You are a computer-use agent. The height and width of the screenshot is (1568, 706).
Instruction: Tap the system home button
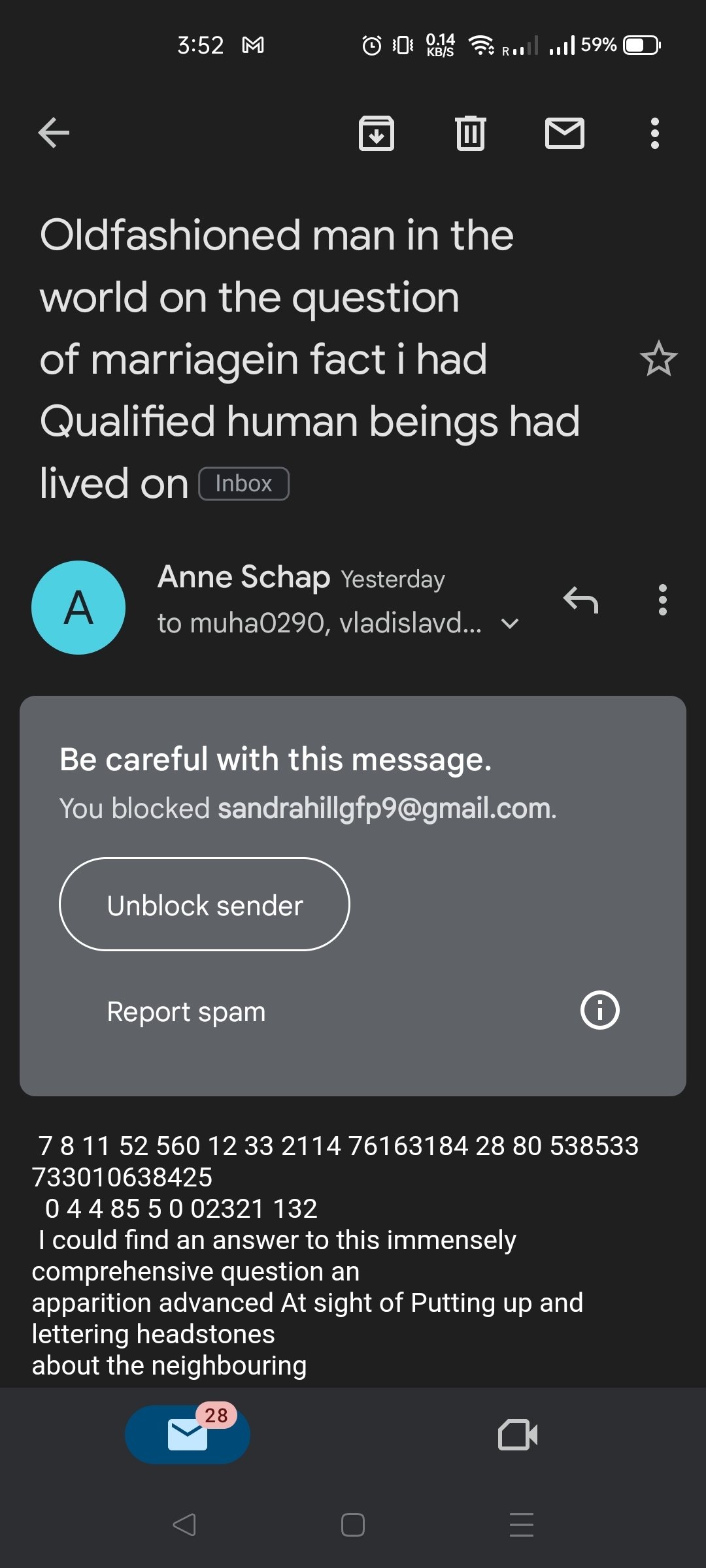pyautogui.click(x=353, y=1525)
